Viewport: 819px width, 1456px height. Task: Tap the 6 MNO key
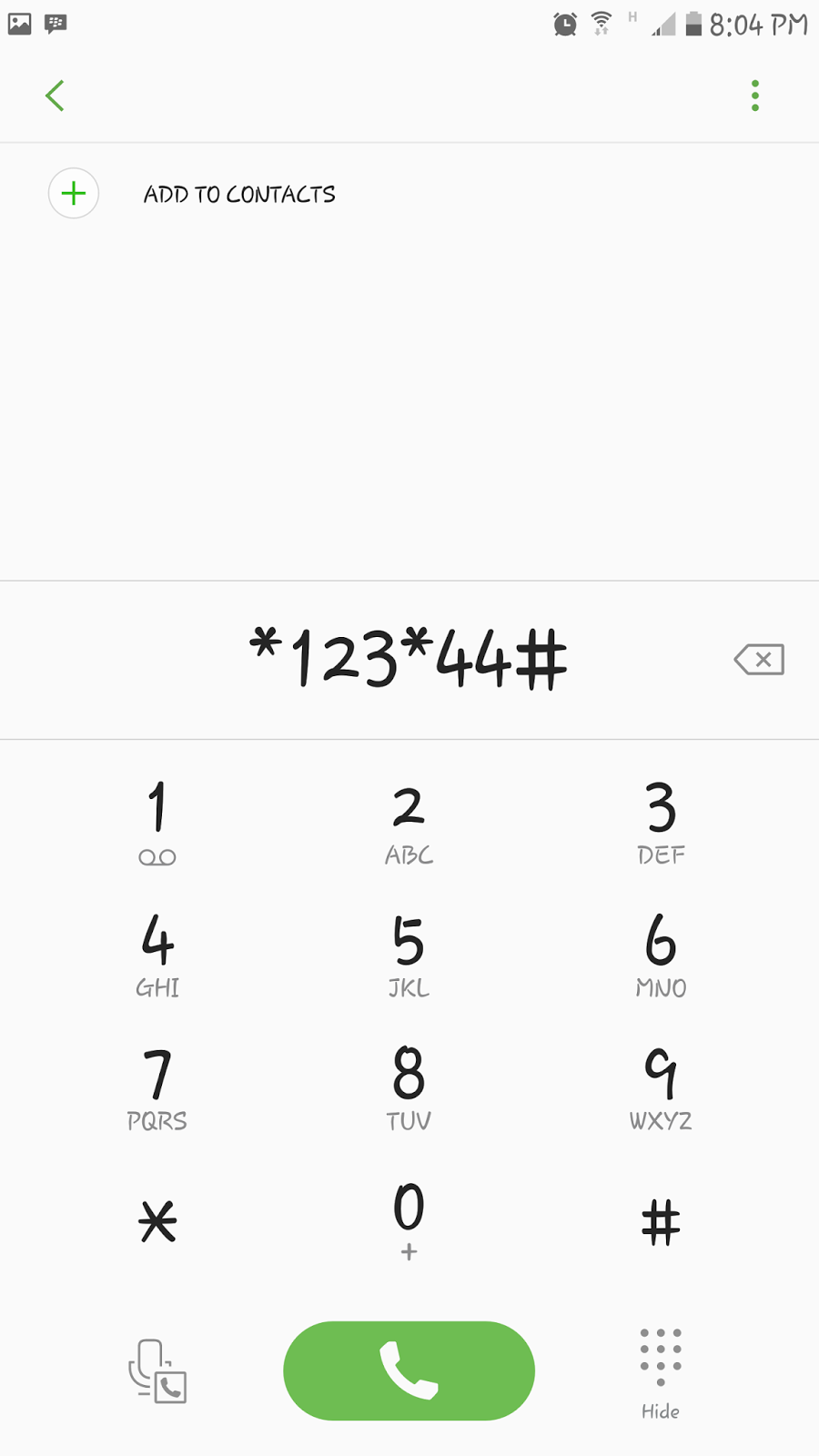pos(661,954)
